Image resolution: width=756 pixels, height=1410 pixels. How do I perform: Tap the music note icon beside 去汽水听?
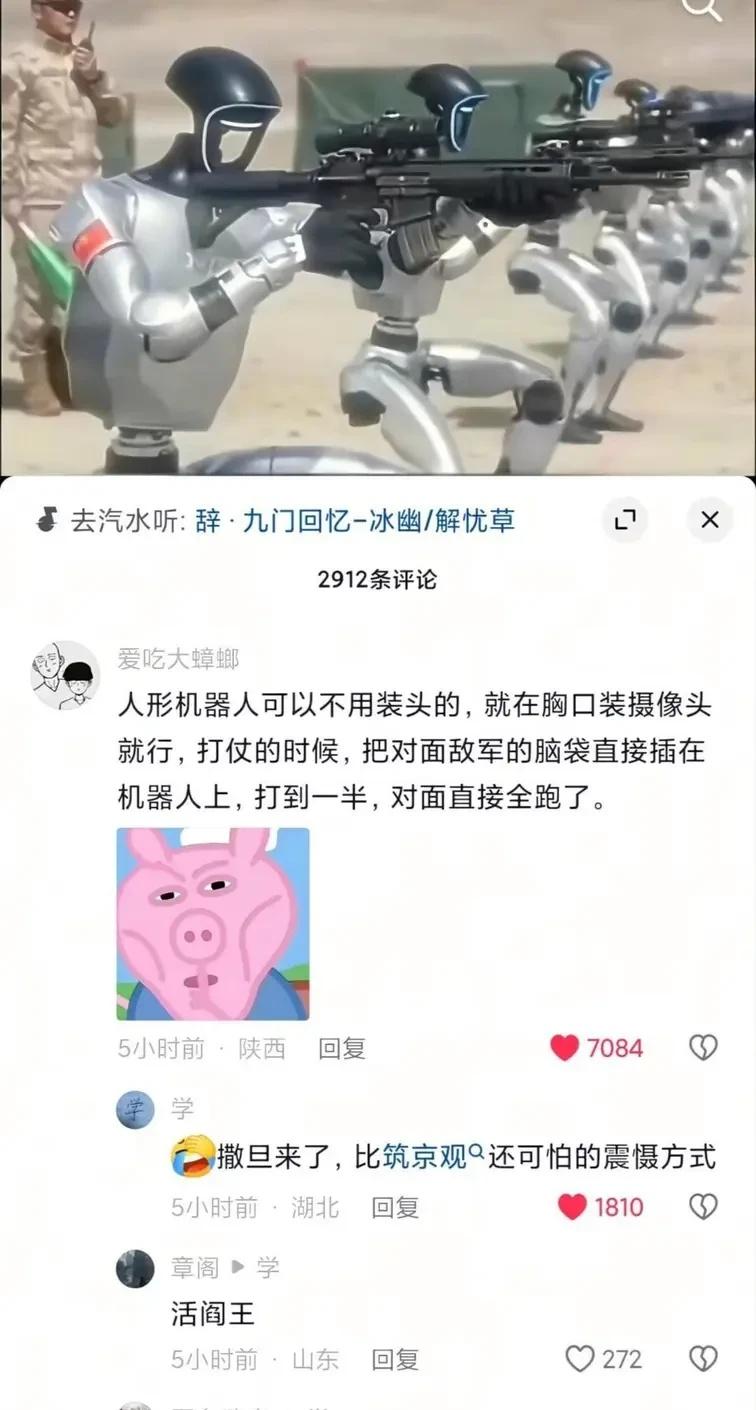(48, 519)
